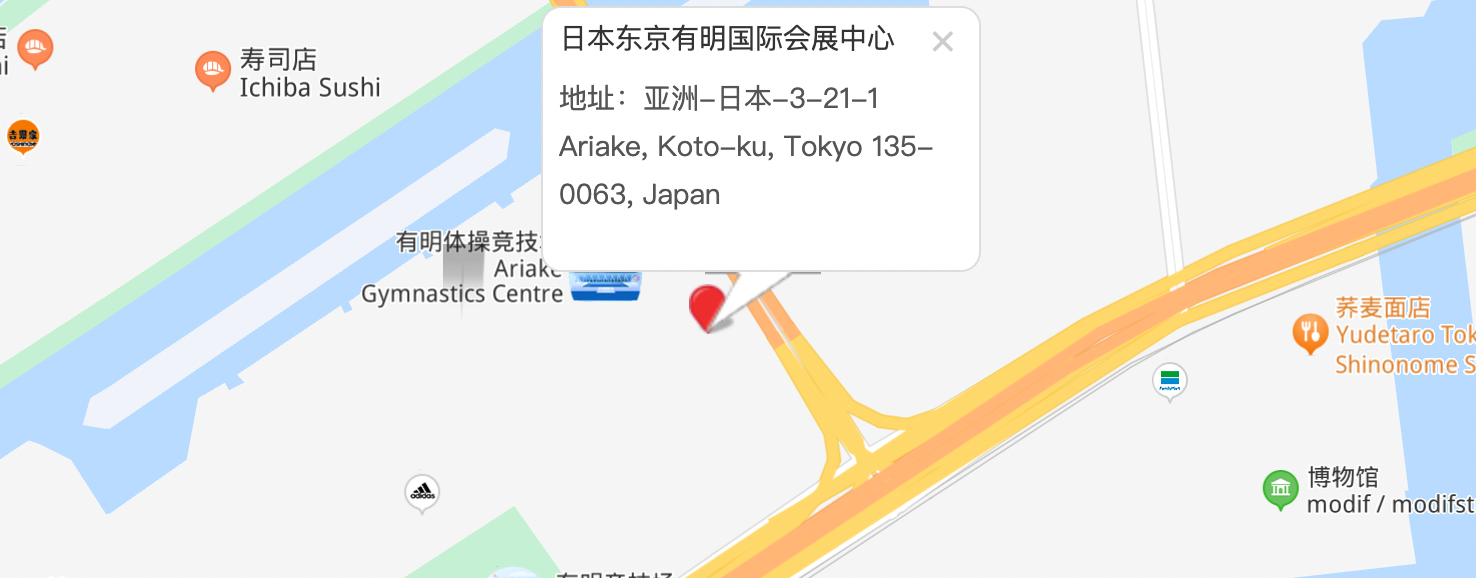Tap the Yoshinoya restaurant marker
Image resolution: width=1476 pixels, height=578 pixels.
pos(22,136)
